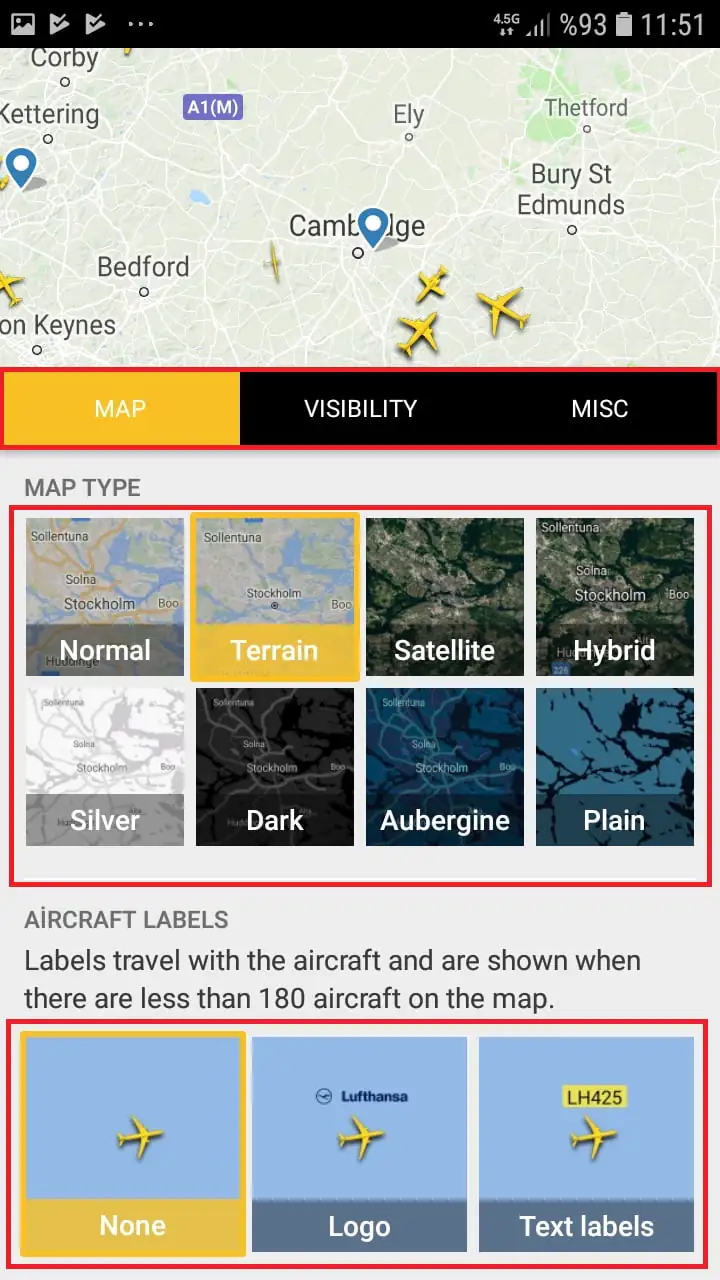Screen dimensions: 720x1280
Task: Choose the Normal map type
Action: (x=105, y=597)
